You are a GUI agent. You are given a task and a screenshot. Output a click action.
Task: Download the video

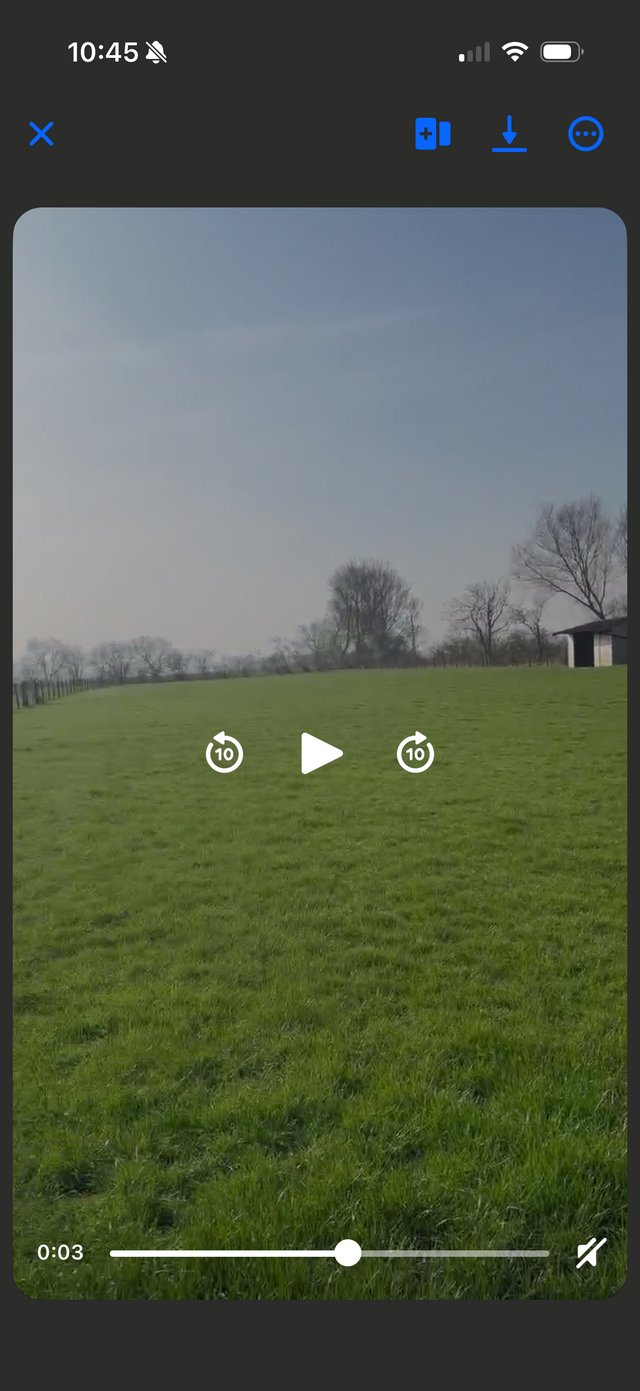[x=509, y=134]
